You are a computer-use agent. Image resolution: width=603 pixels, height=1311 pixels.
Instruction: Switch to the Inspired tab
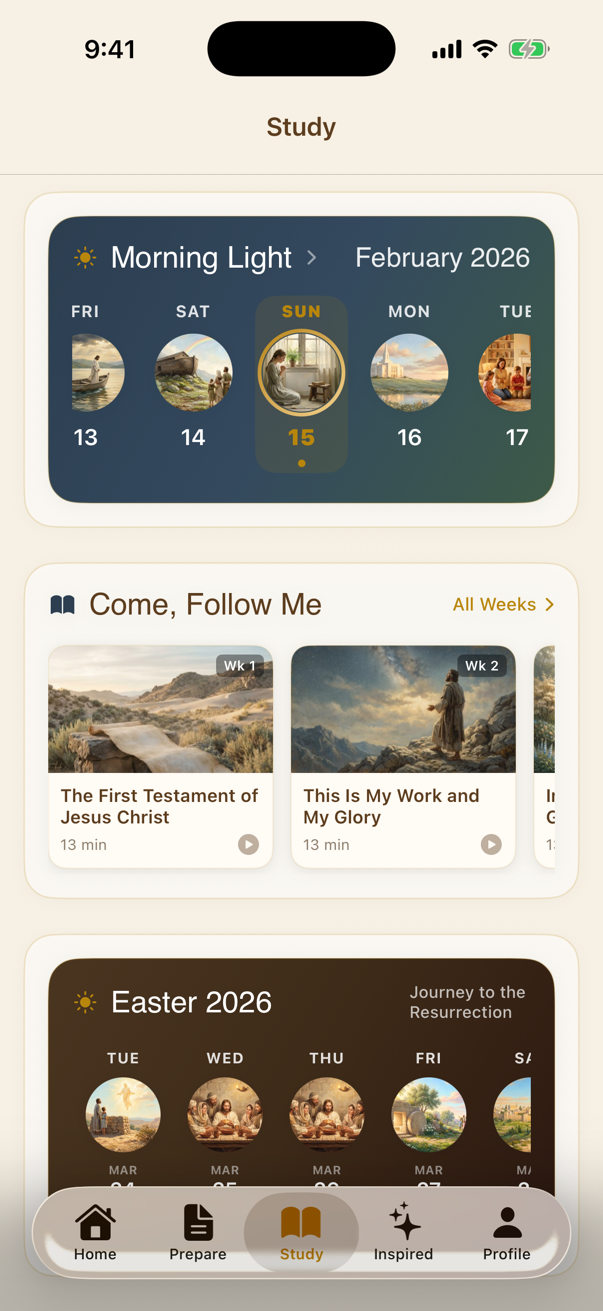404,1232
